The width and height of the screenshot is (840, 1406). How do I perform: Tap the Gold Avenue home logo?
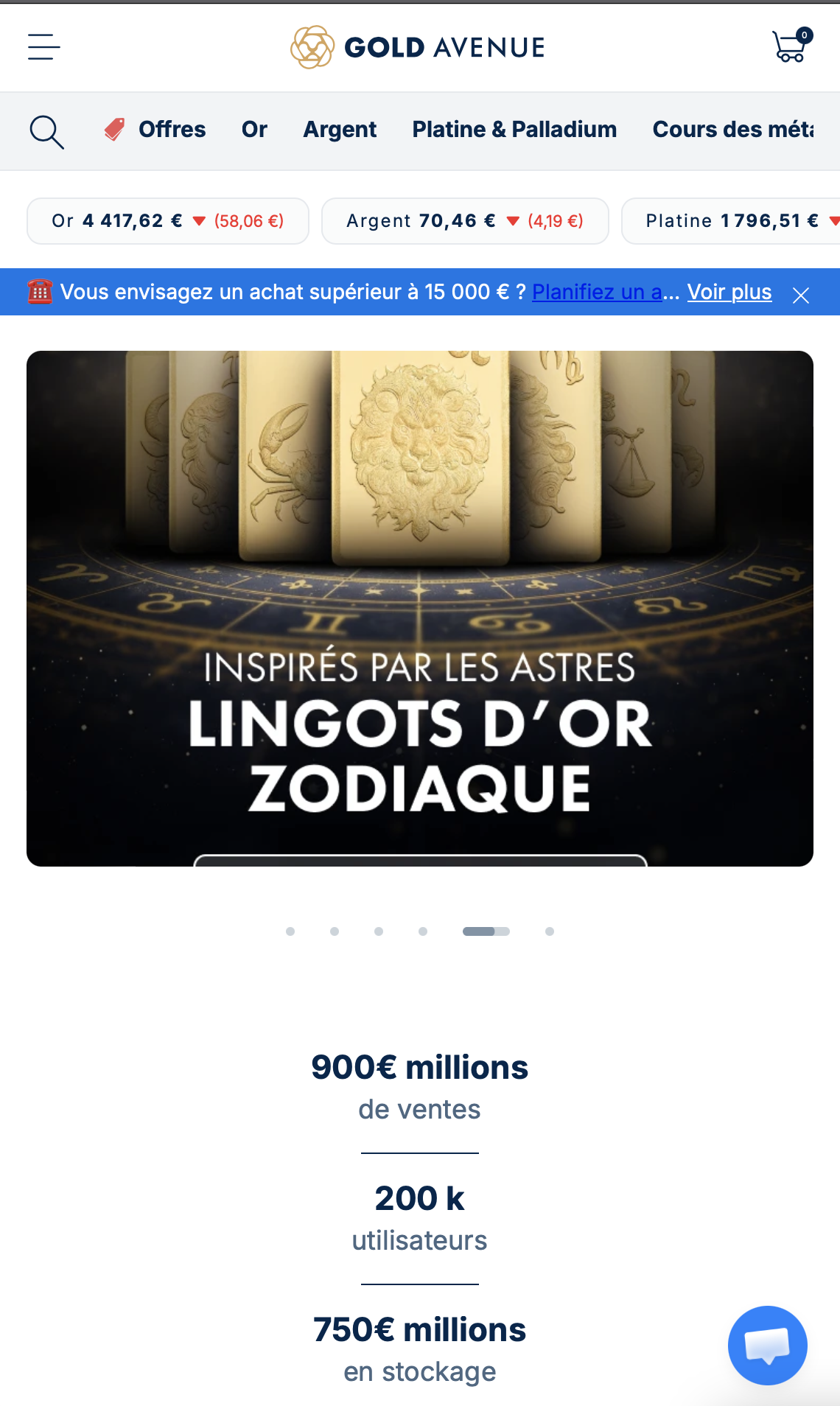[418, 47]
